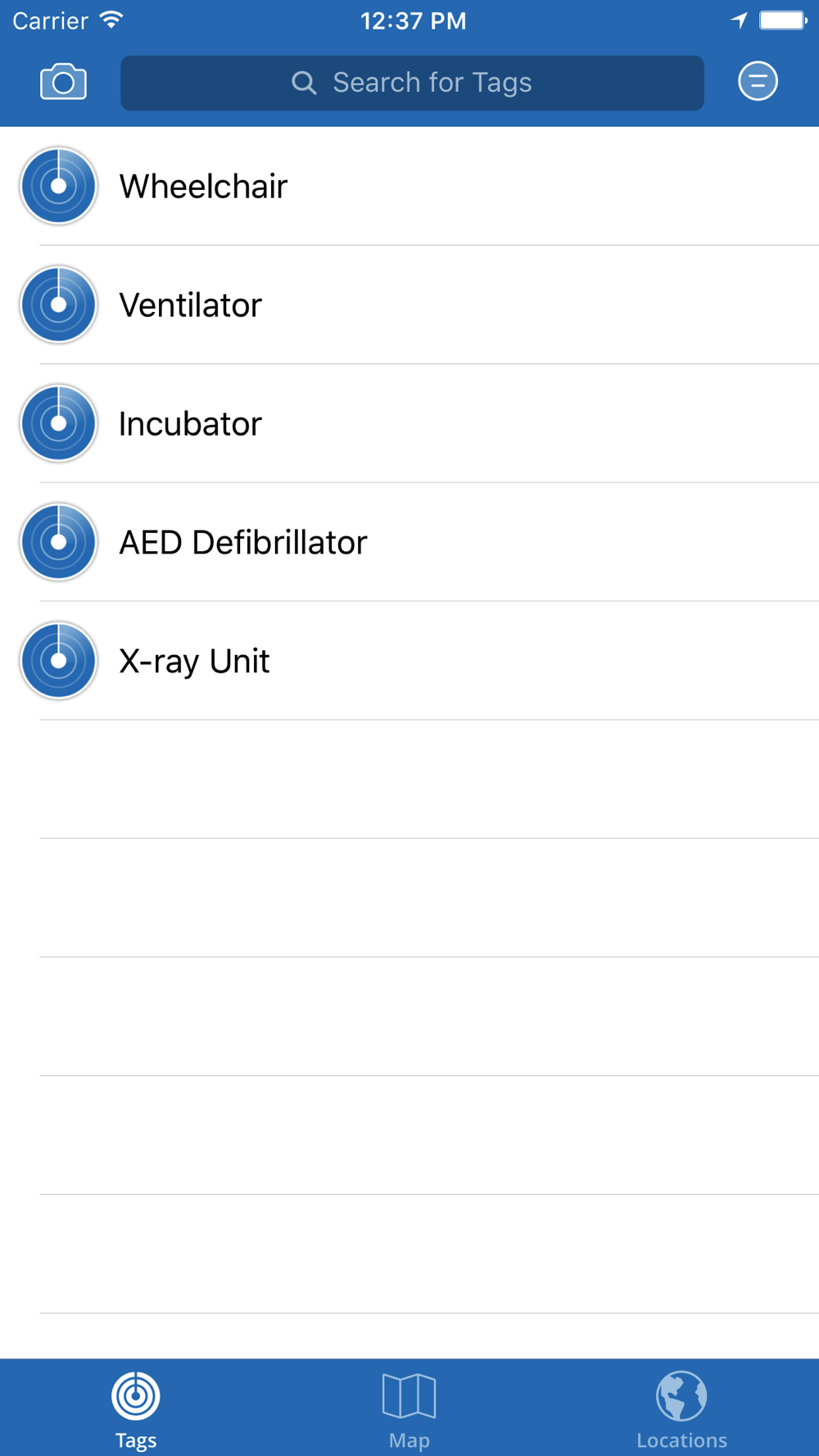Open the Wheelchair tag

click(x=409, y=186)
